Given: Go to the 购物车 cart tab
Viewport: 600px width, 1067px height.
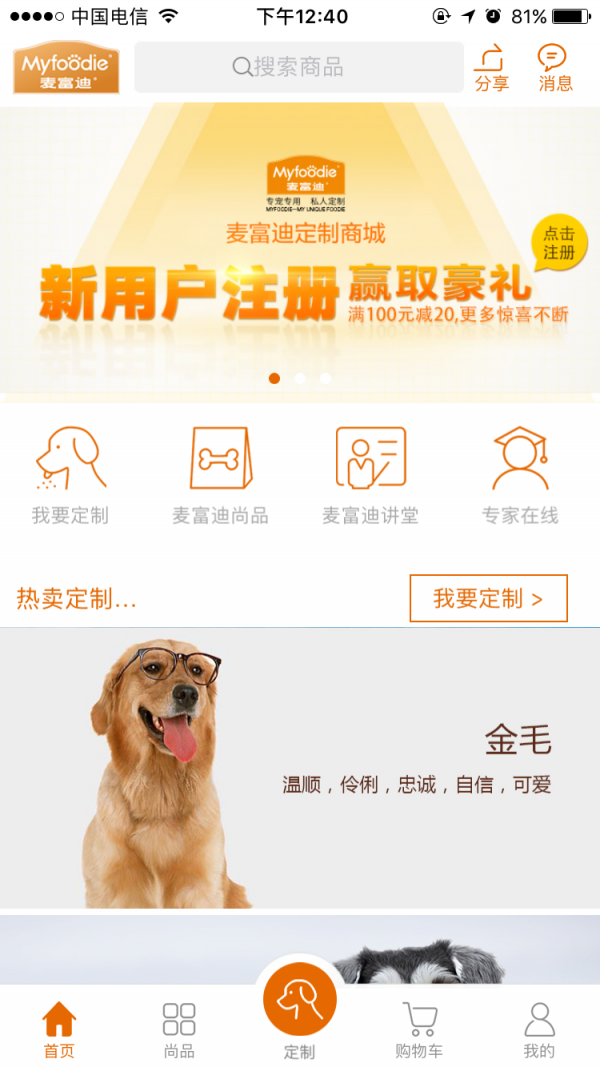Looking at the screenshot, I should pos(419,1029).
